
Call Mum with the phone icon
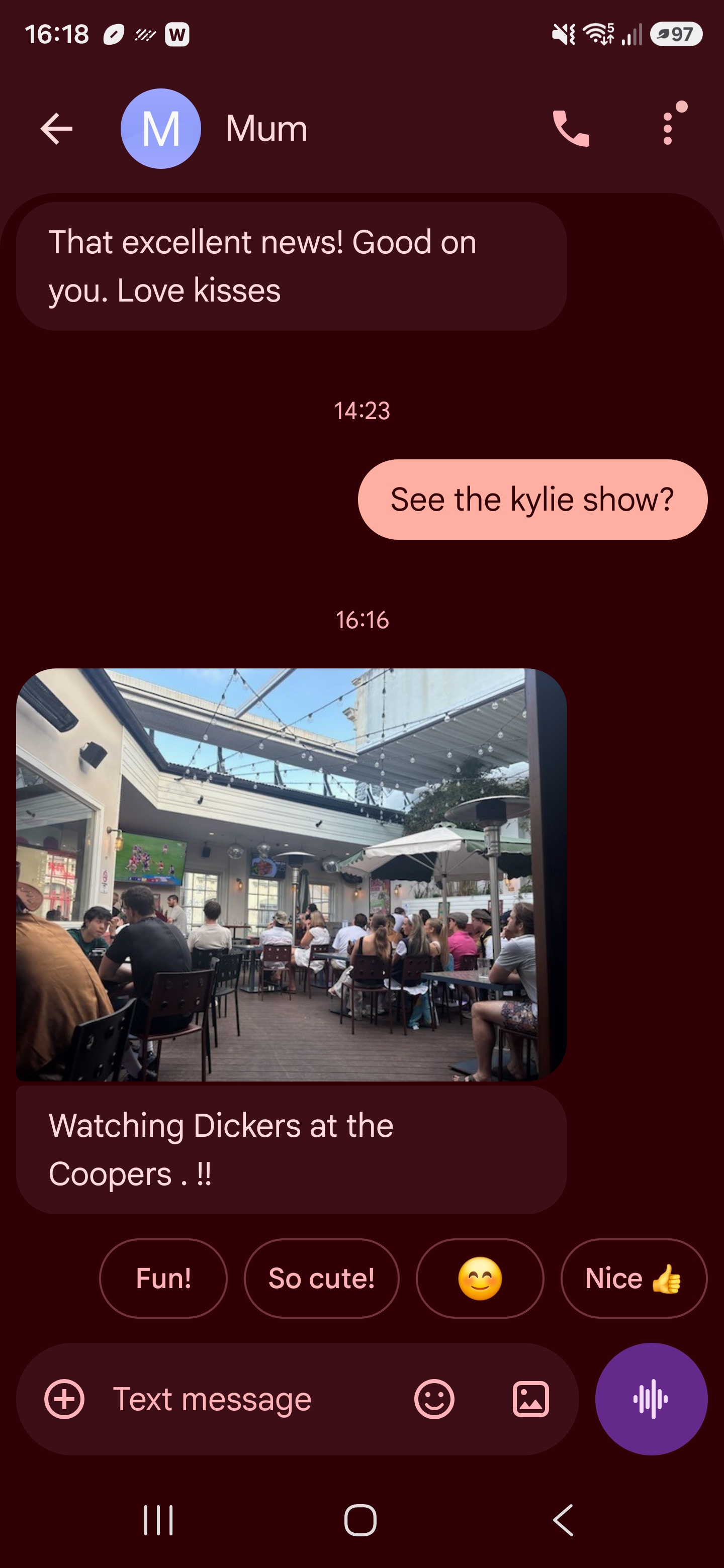point(571,129)
